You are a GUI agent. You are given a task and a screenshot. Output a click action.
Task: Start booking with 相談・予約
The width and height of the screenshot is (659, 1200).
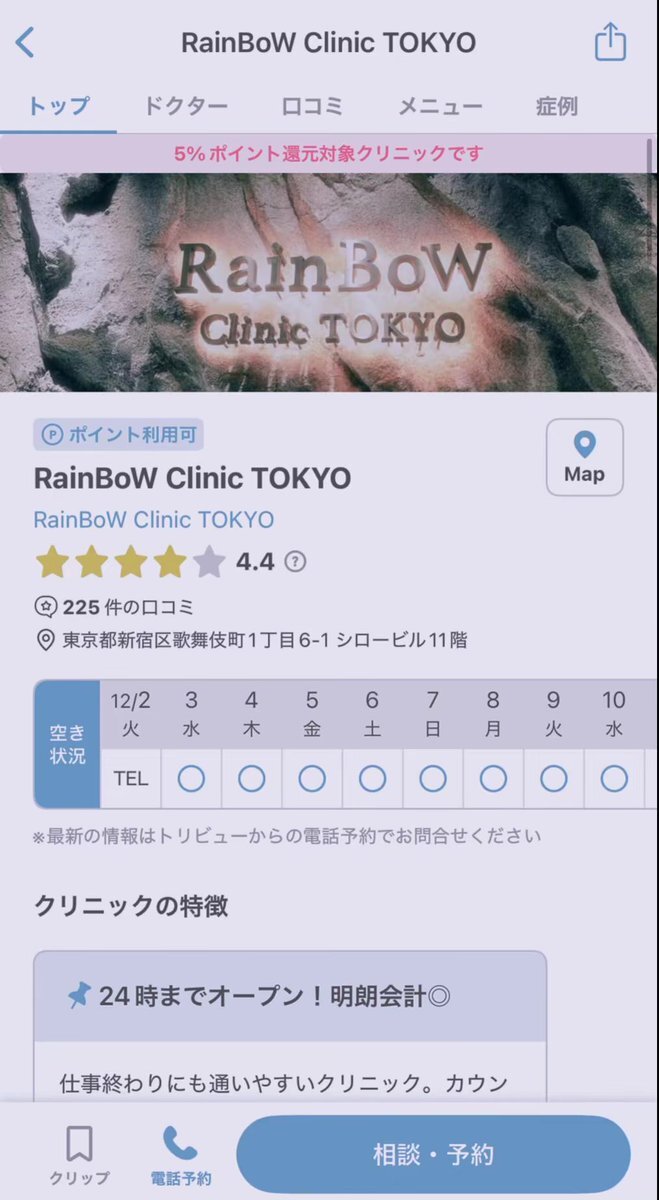coord(433,1155)
